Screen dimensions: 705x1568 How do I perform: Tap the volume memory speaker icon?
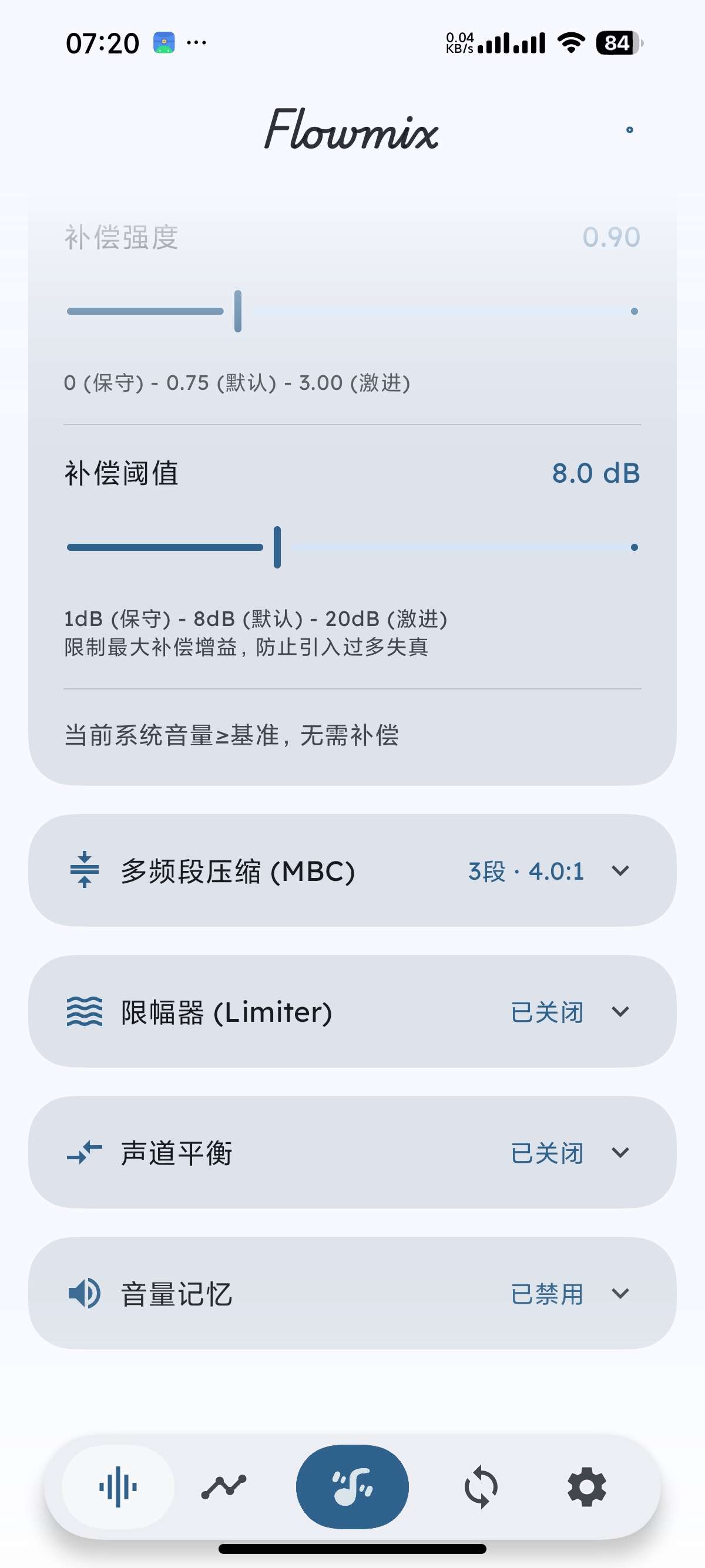click(85, 1294)
